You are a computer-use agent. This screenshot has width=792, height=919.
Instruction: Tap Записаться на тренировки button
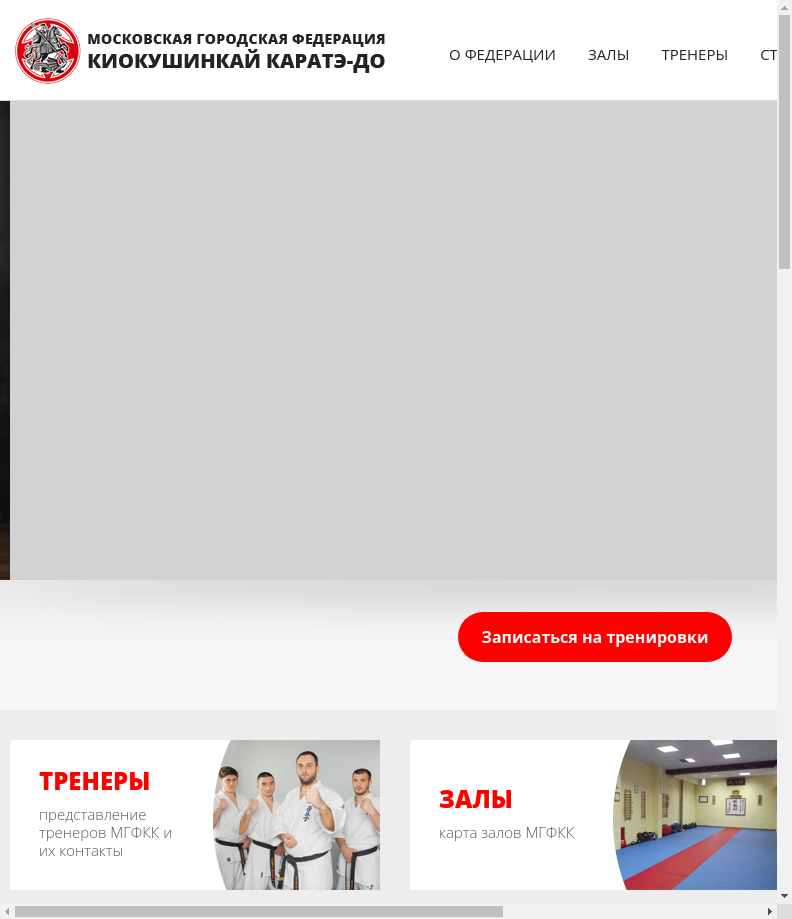coord(594,637)
